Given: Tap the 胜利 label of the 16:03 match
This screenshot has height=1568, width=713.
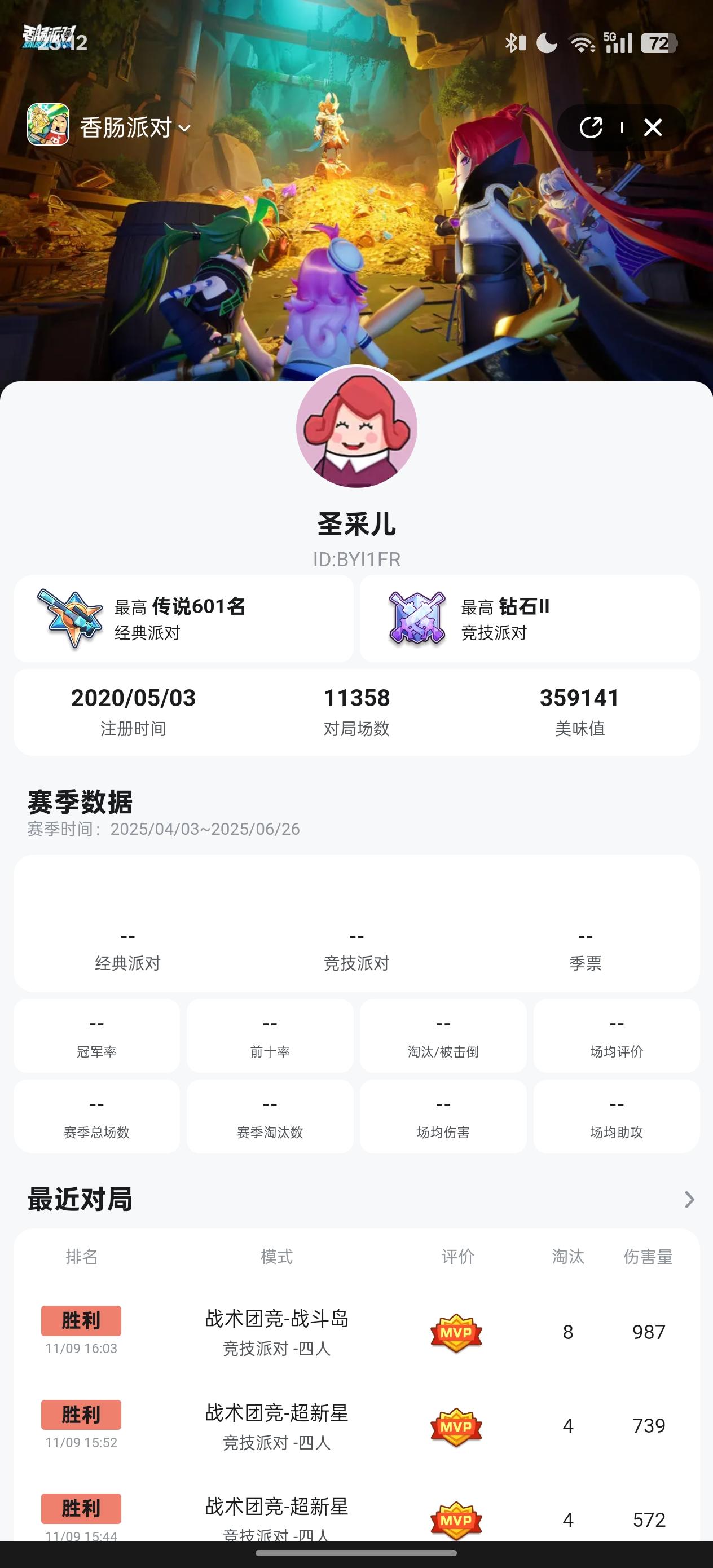Looking at the screenshot, I should [82, 1320].
